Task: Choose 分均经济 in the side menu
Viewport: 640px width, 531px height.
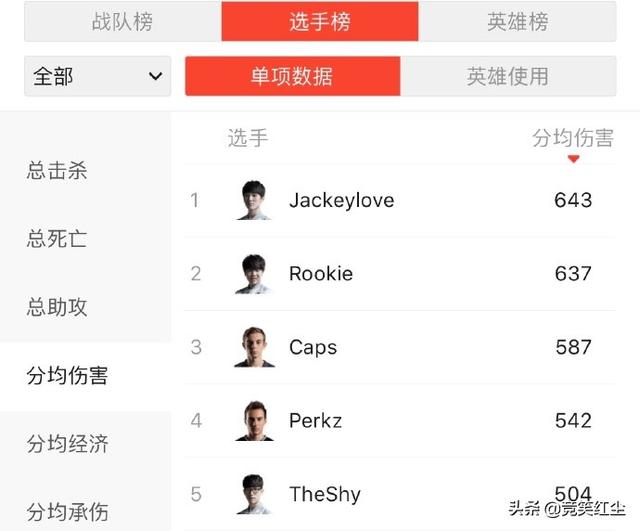Action: point(67,444)
